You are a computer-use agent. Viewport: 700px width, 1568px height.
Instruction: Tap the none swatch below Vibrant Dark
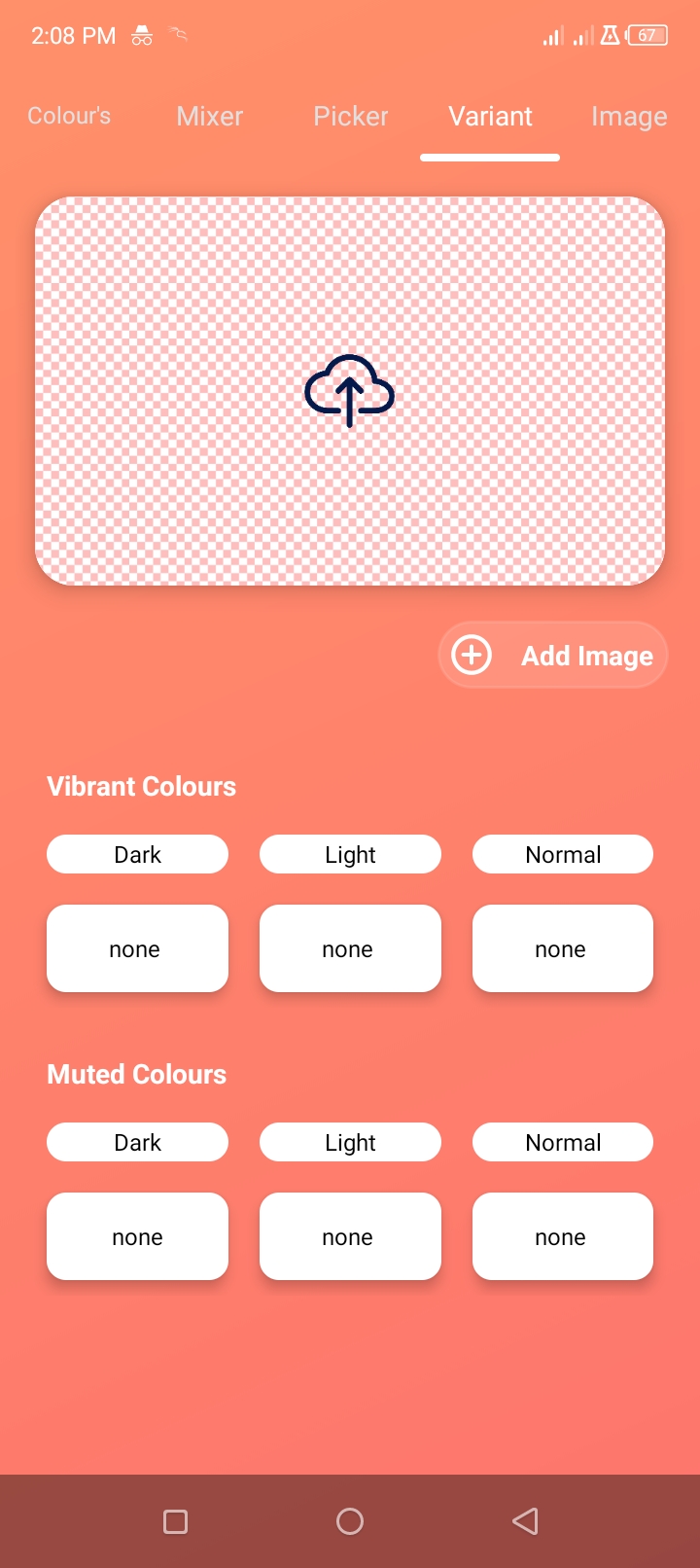137,948
